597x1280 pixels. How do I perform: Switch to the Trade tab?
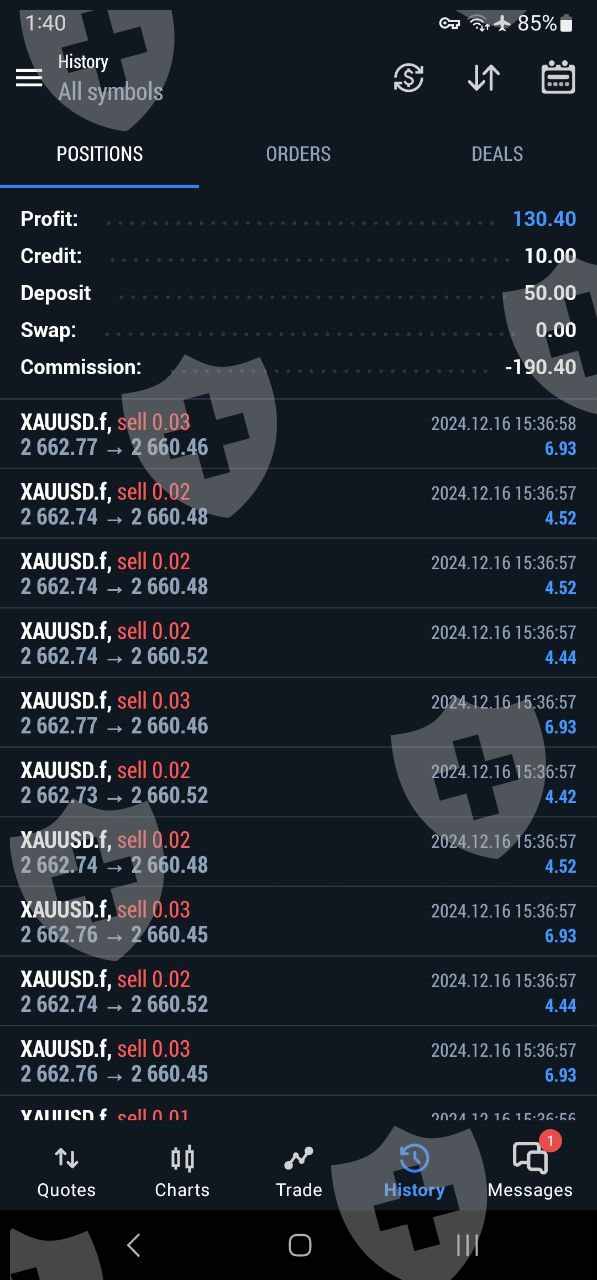point(299,1172)
